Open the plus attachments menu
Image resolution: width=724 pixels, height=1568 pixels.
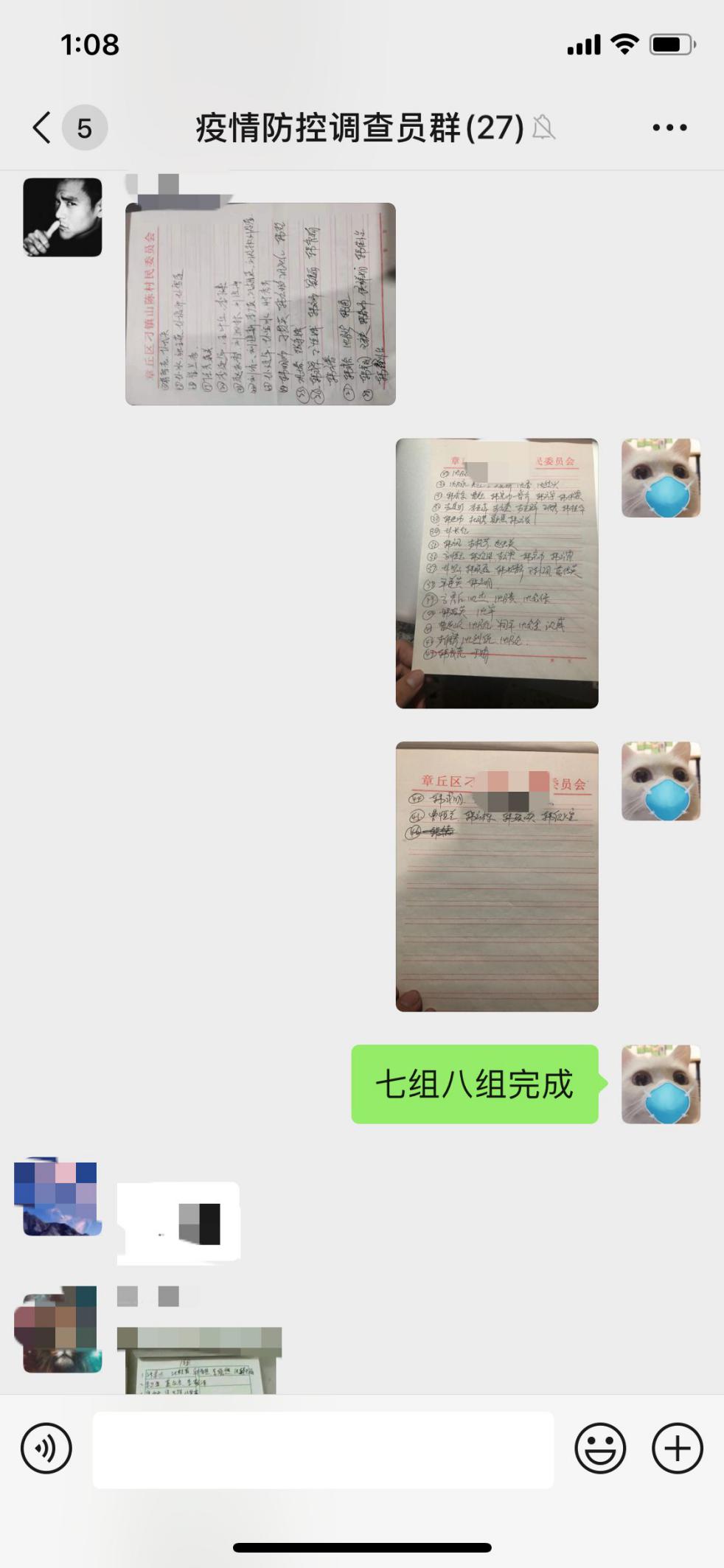click(x=677, y=1449)
